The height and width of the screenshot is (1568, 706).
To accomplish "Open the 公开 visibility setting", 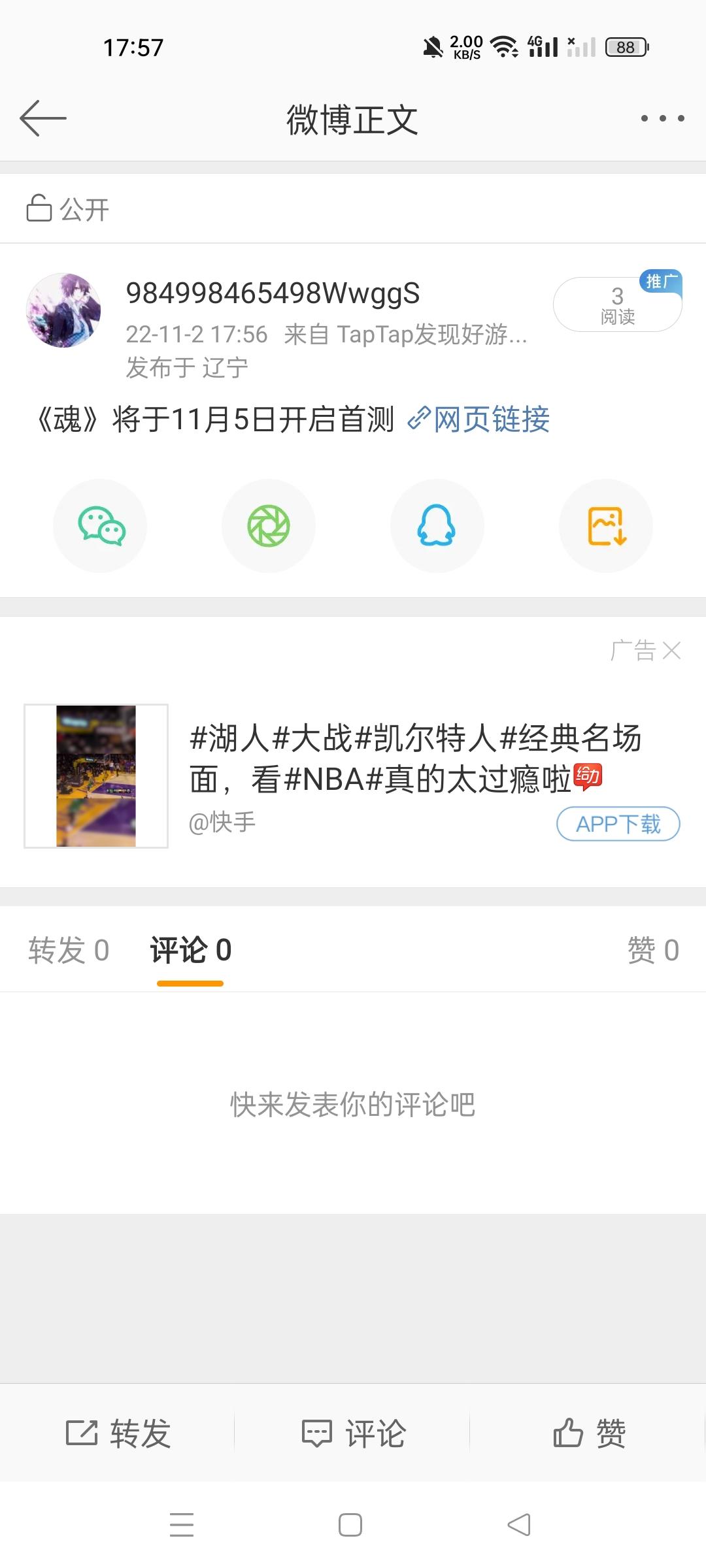I will [68, 209].
